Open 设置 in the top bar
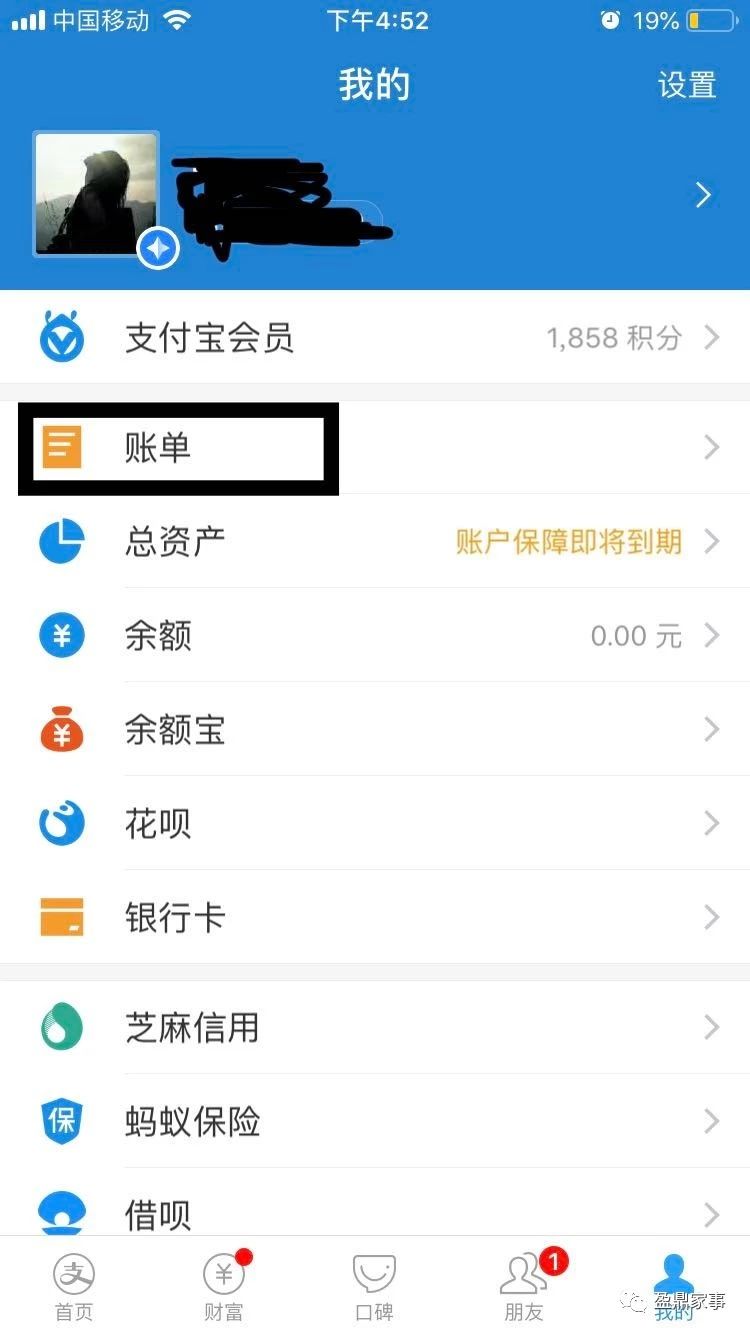This screenshot has width=750, height=1334. coord(687,85)
